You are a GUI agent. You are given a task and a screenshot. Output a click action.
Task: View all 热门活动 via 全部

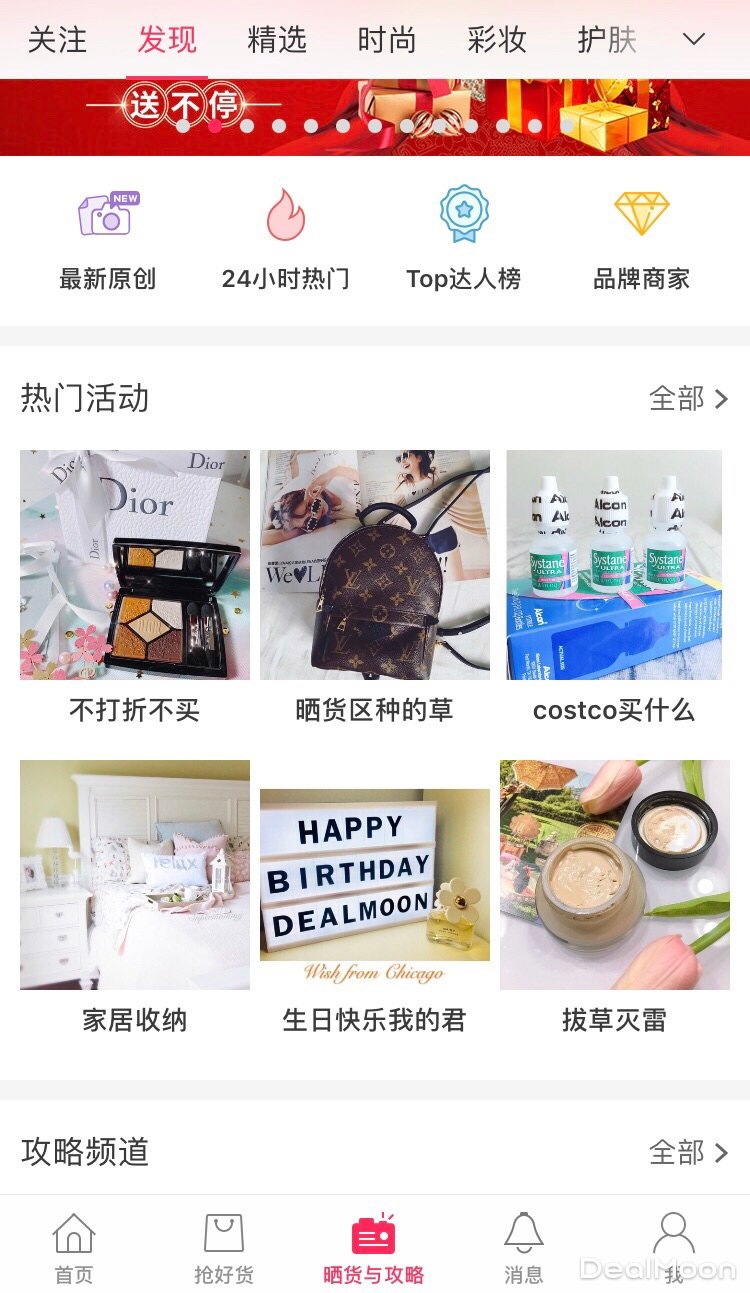(689, 399)
